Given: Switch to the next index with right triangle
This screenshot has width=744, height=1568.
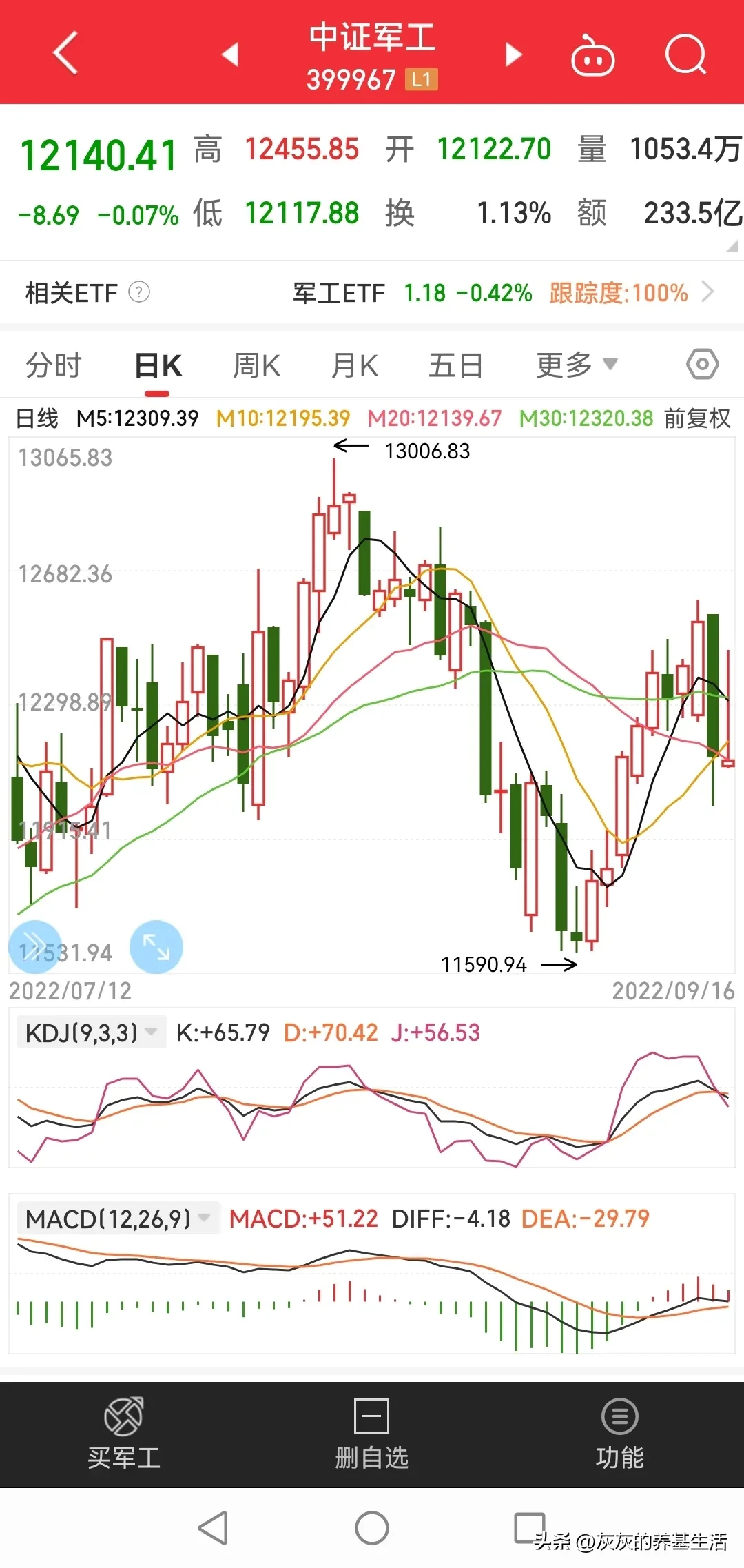Looking at the screenshot, I should coord(513,54).
